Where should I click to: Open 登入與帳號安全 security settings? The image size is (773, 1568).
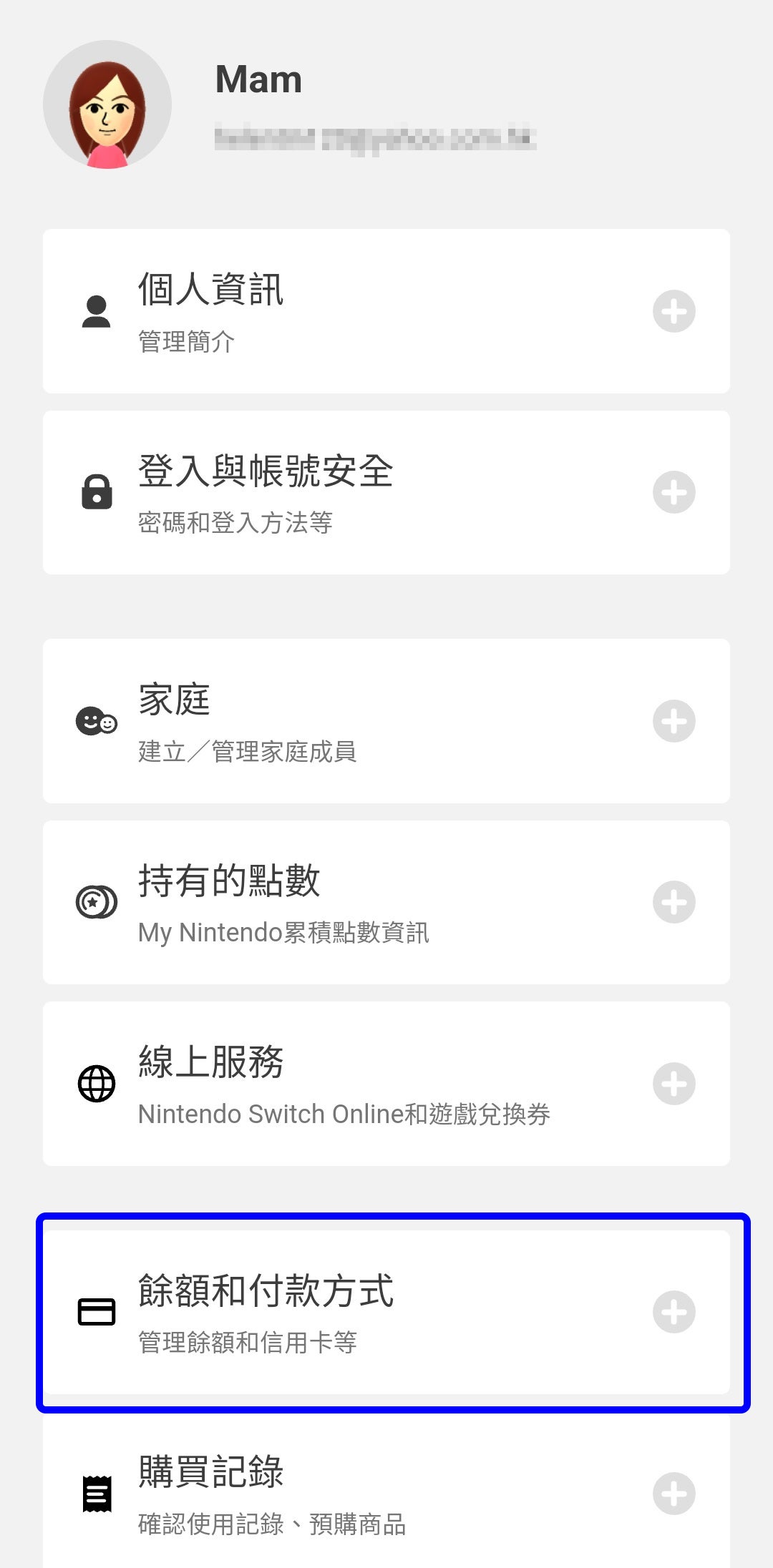tap(386, 493)
